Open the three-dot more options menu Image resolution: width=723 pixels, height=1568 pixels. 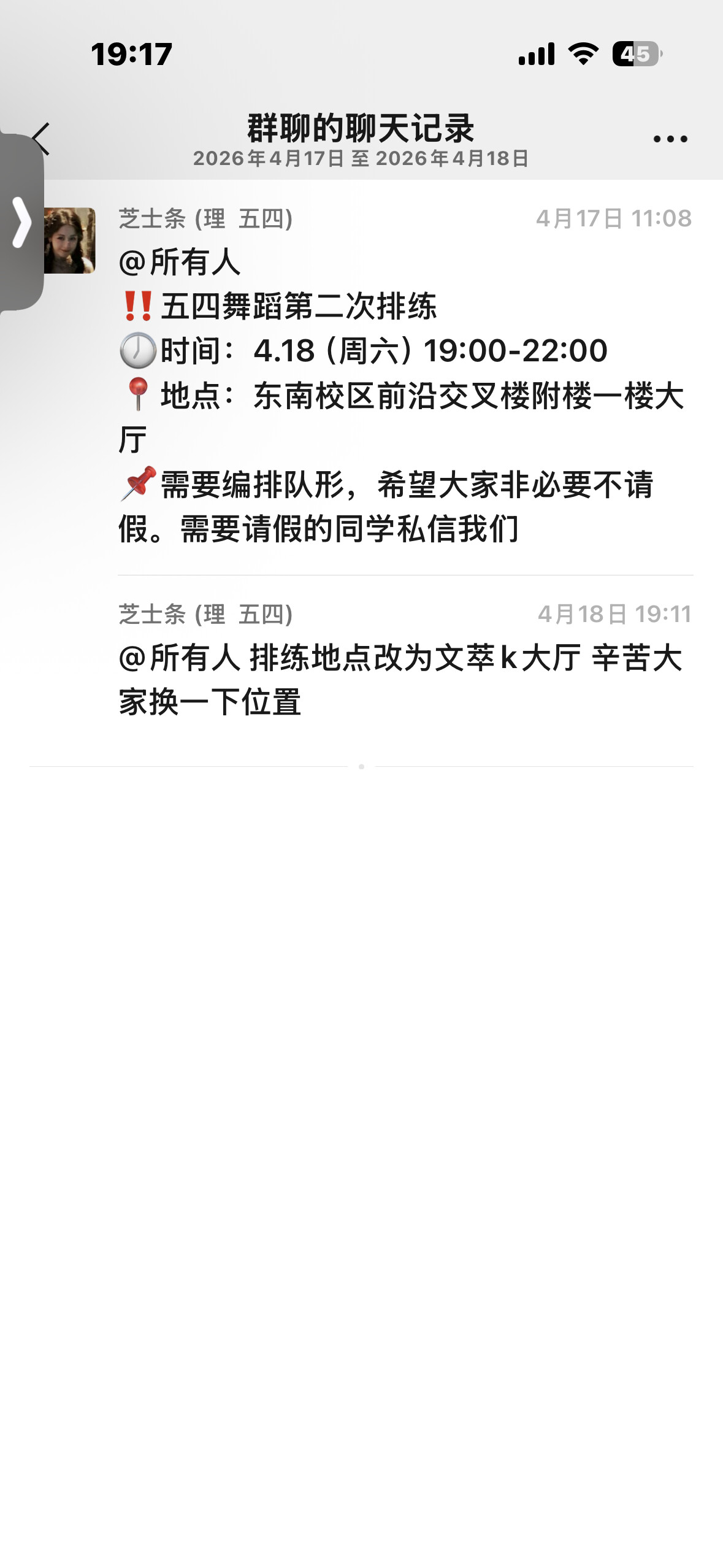tap(670, 139)
